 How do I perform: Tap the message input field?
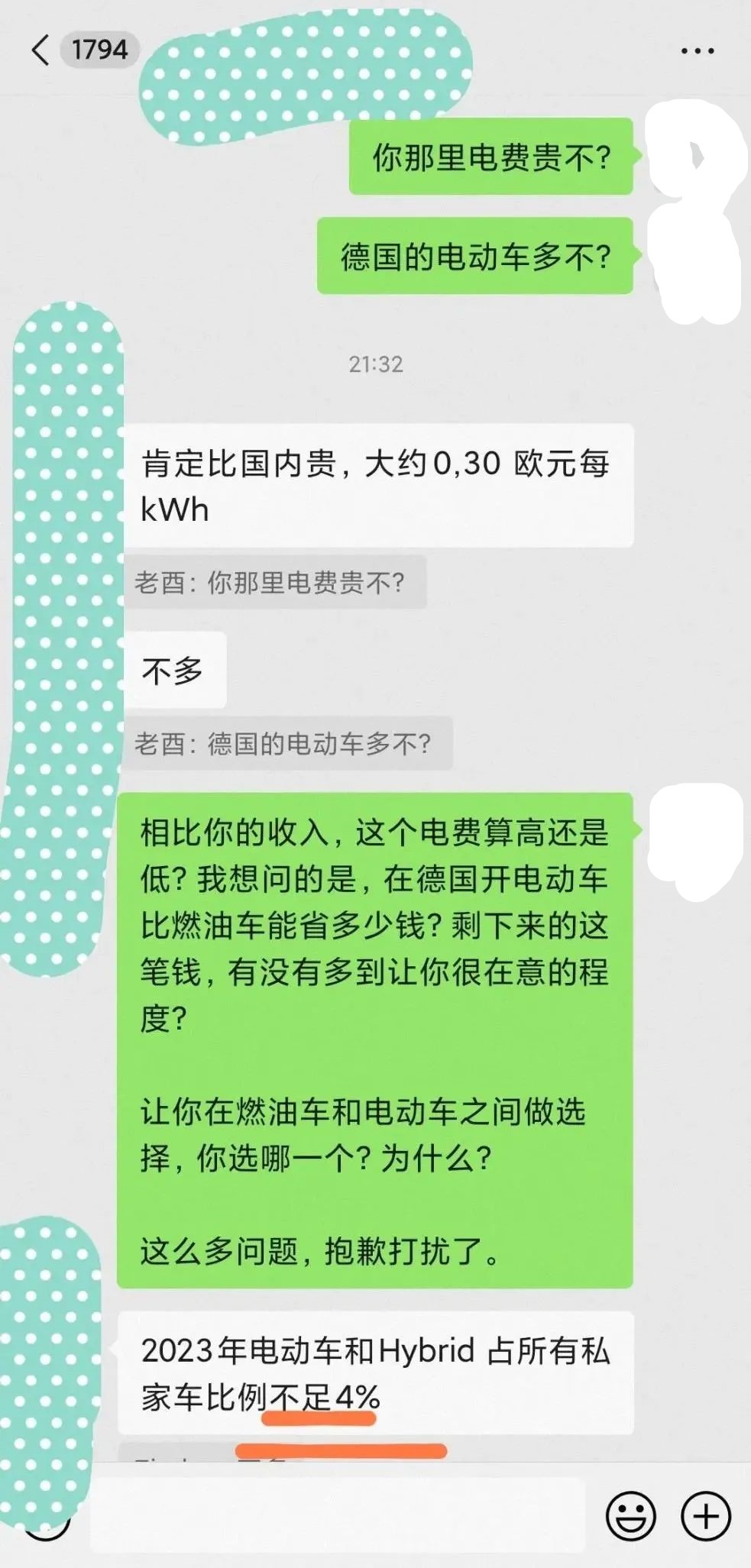tap(336, 1516)
